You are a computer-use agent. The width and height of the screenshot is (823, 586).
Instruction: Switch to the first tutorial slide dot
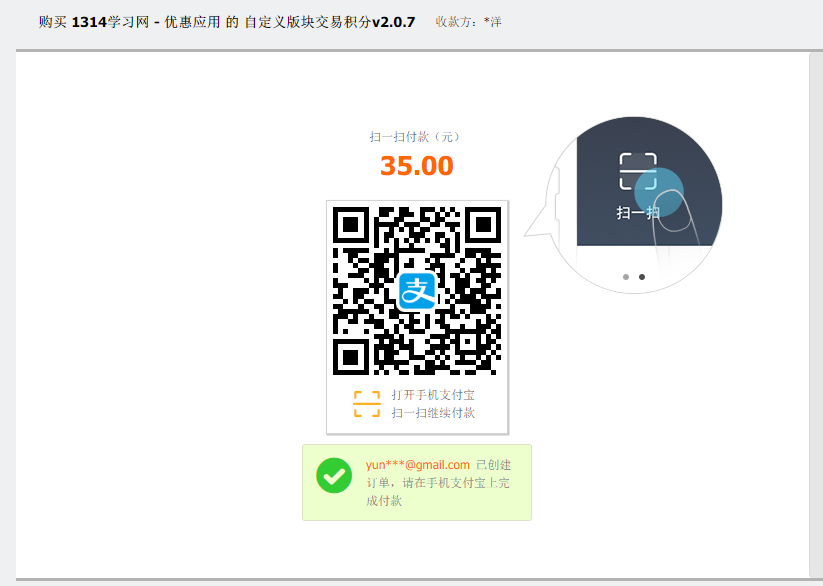626,276
